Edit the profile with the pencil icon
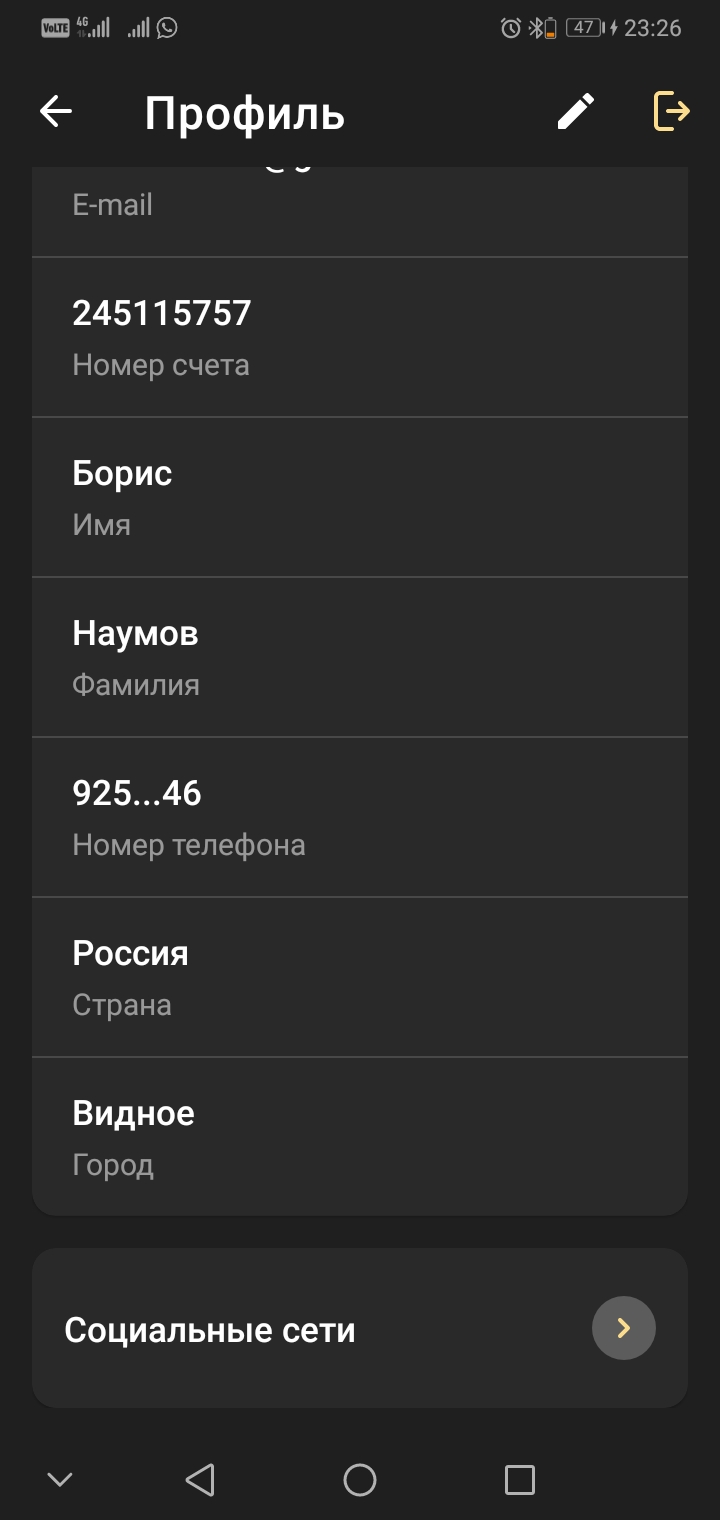The image size is (720, 1520). pyautogui.click(x=576, y=111)
